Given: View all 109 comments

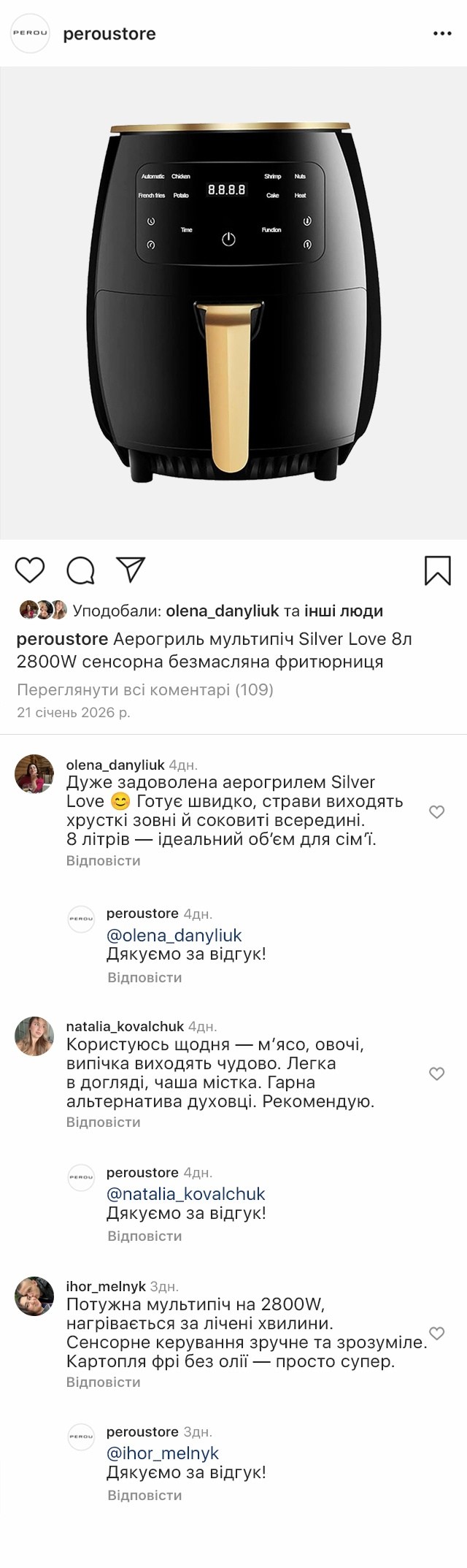Looking at the screenshot, I should (144, 689).
